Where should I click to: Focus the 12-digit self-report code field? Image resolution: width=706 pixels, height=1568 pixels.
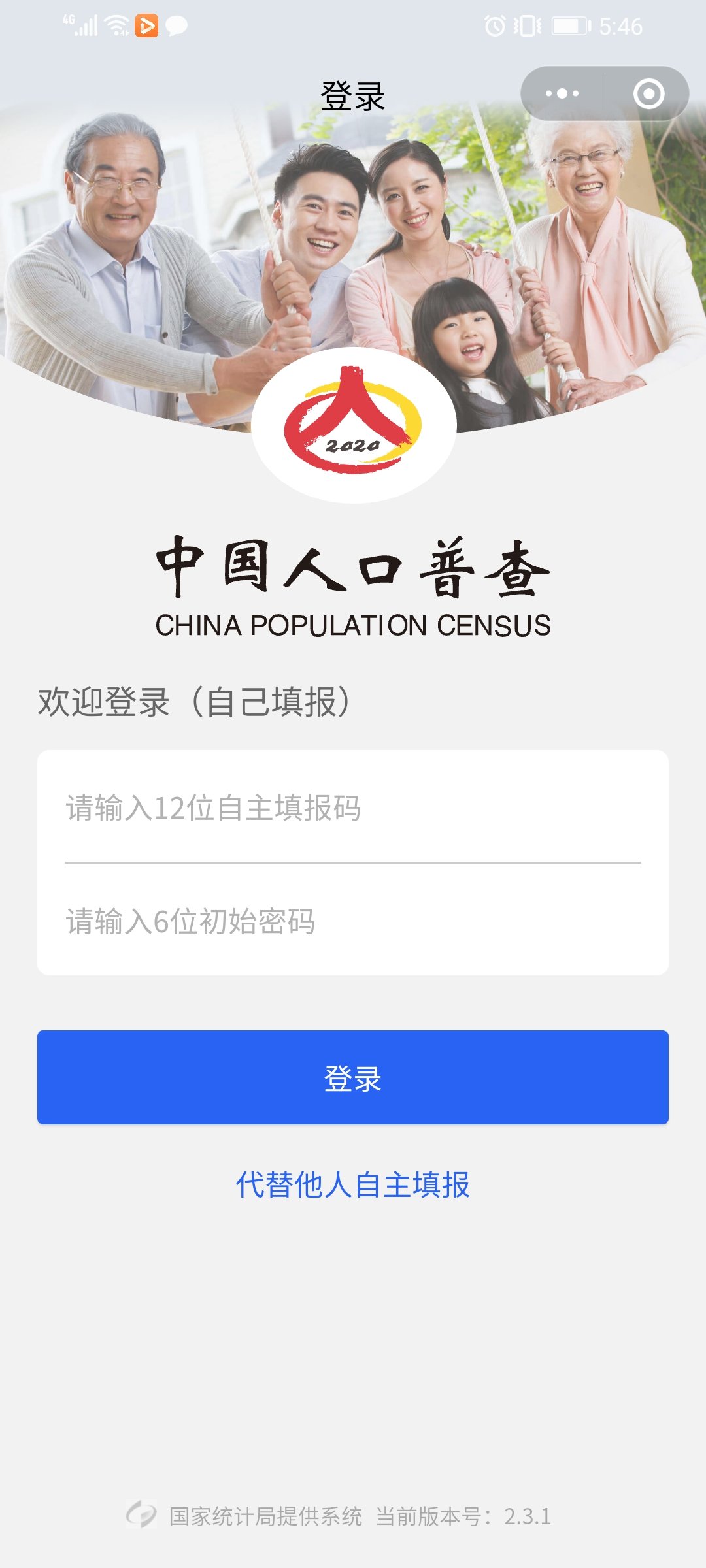353,808
